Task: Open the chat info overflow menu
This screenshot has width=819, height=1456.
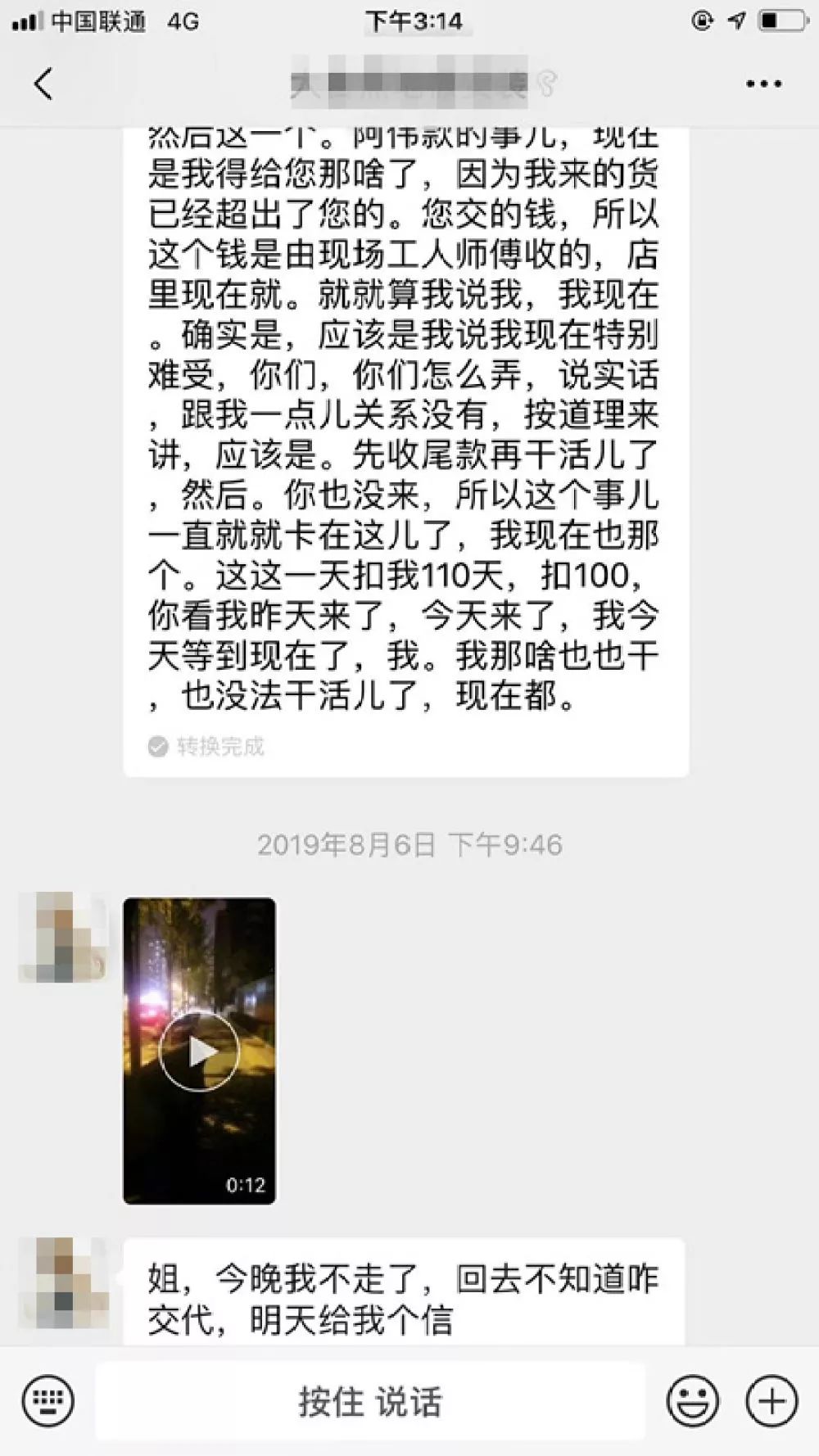Action: point(763,84)
